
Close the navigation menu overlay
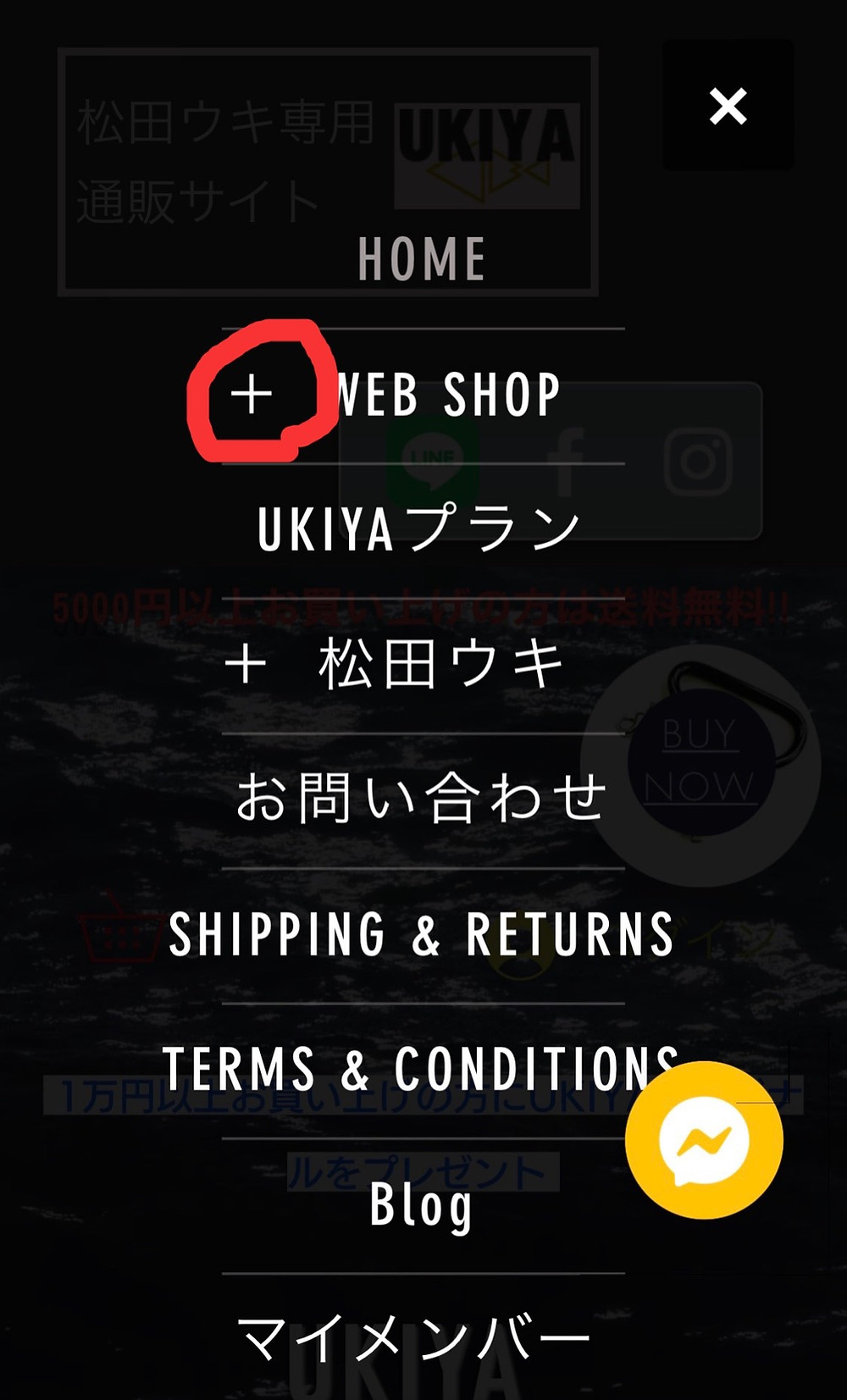[x=728, y=106]
